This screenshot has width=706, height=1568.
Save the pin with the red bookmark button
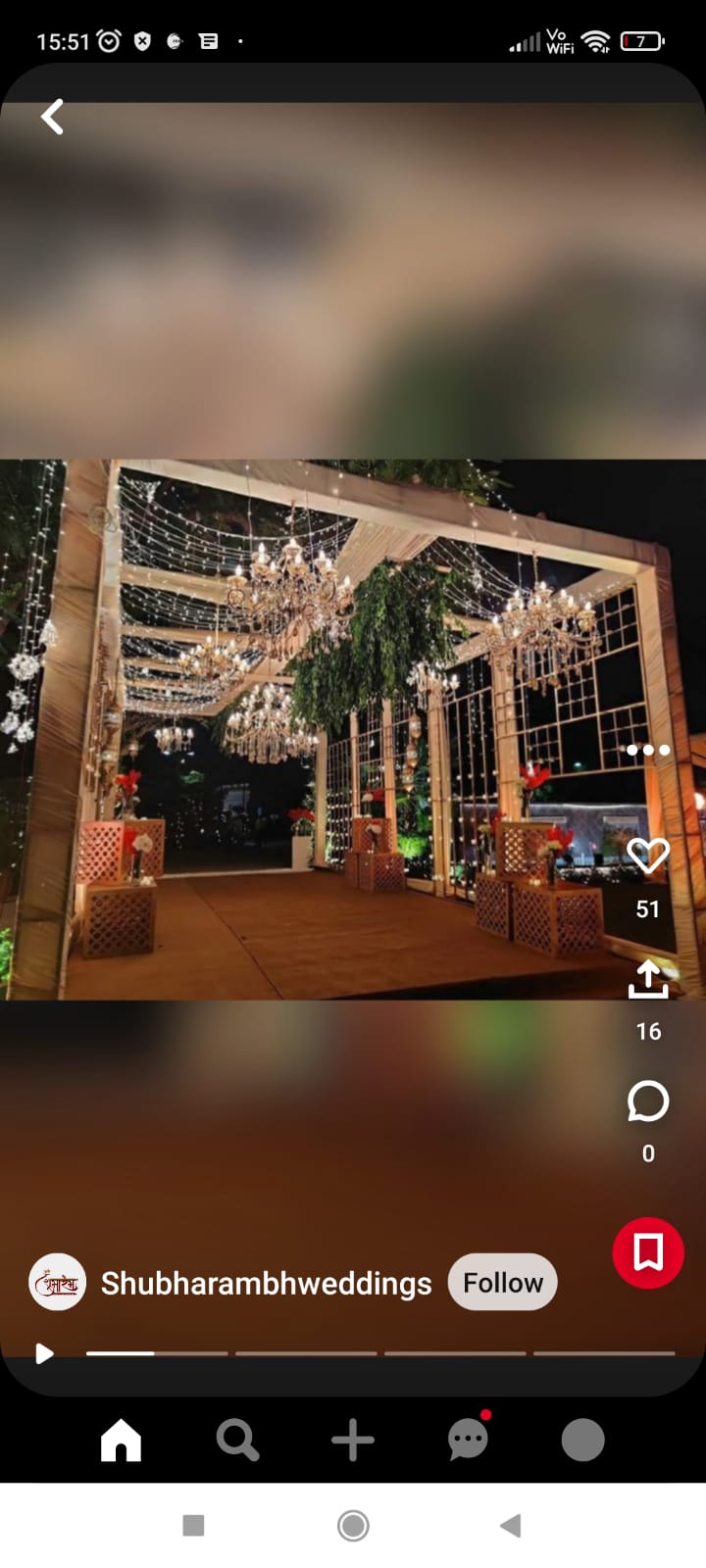point(648,1252)
